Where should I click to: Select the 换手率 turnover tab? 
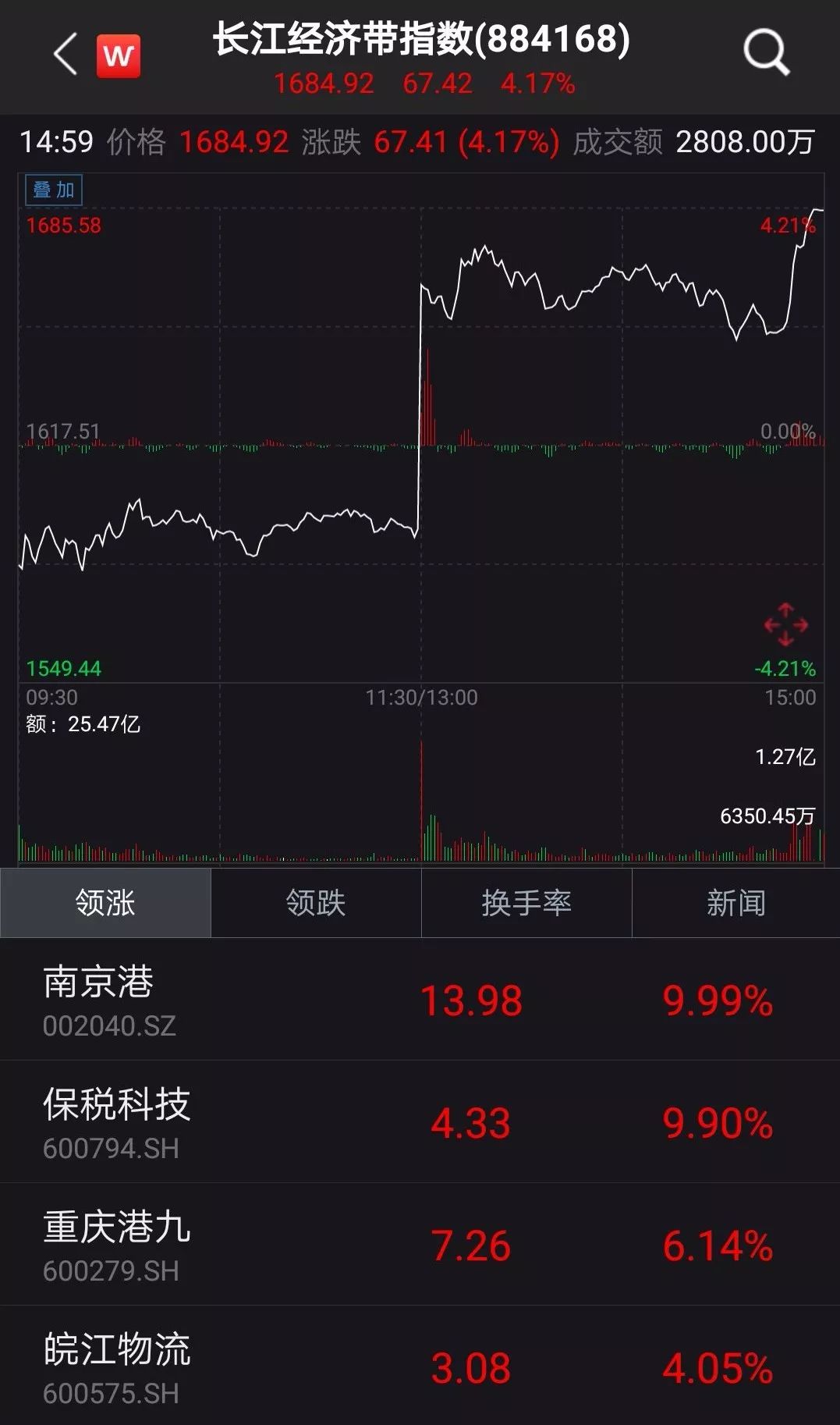pos(525,903)
